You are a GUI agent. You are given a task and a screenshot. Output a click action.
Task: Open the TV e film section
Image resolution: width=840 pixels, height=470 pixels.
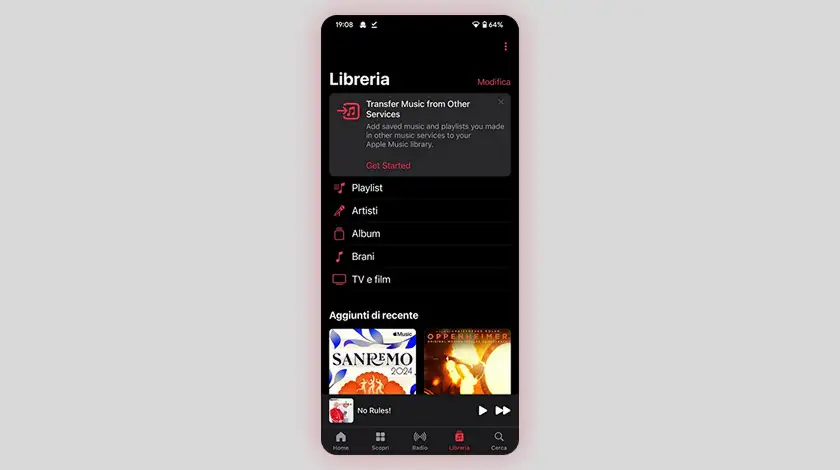click(370, 280)
